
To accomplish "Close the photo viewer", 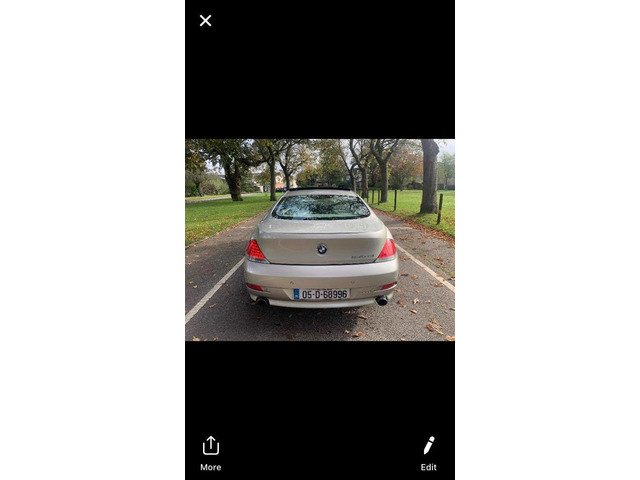I will pos(205,20).
